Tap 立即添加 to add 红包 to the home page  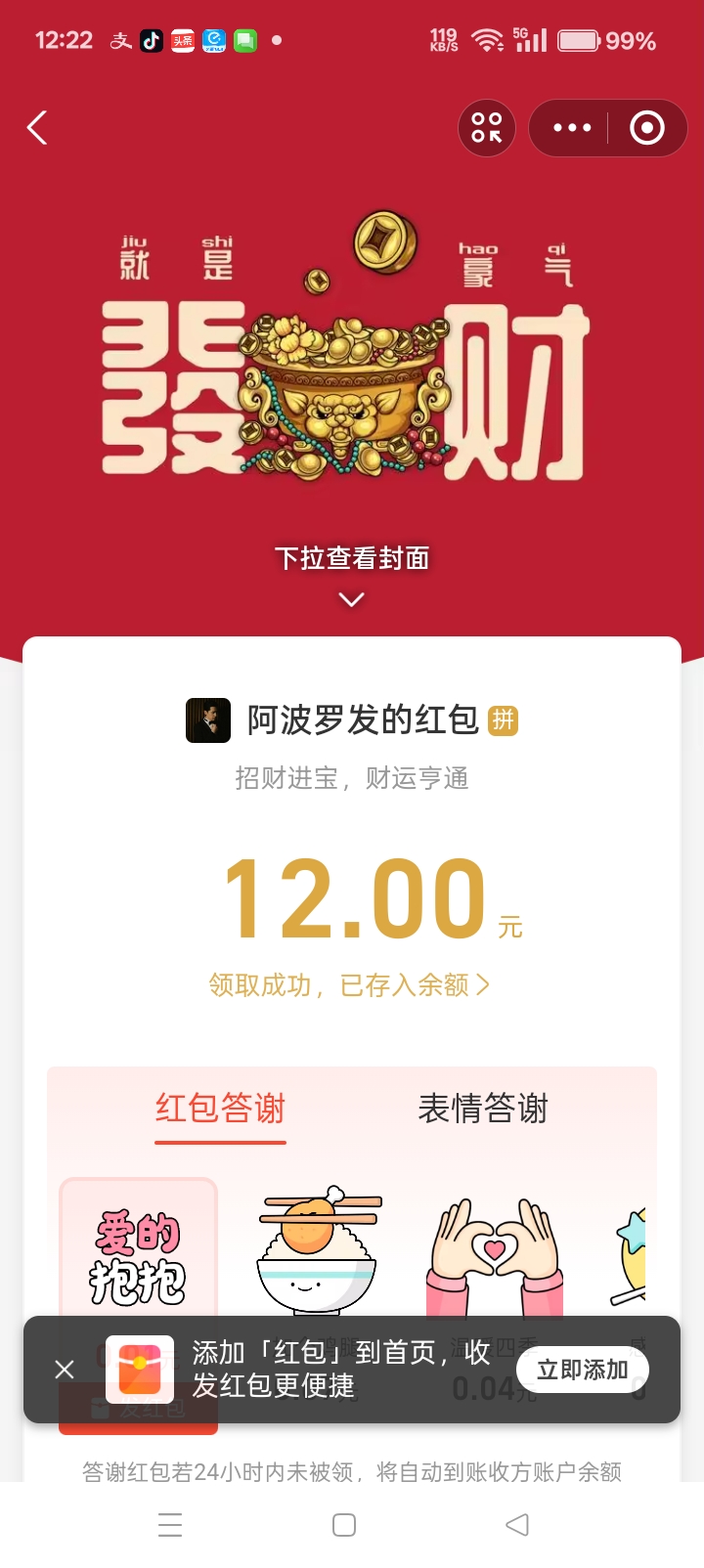point(582,1370)
